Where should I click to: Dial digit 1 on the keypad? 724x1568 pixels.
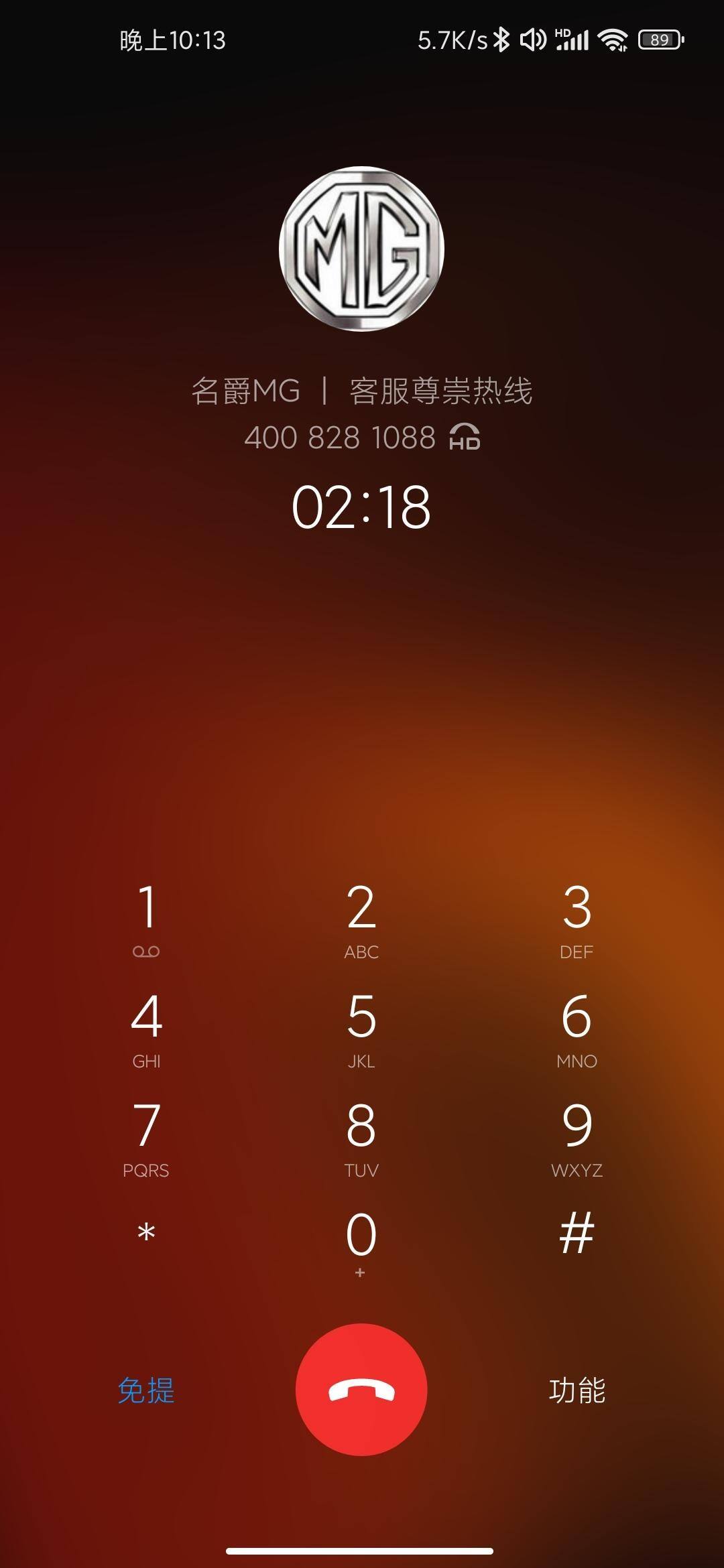(146, 918)
